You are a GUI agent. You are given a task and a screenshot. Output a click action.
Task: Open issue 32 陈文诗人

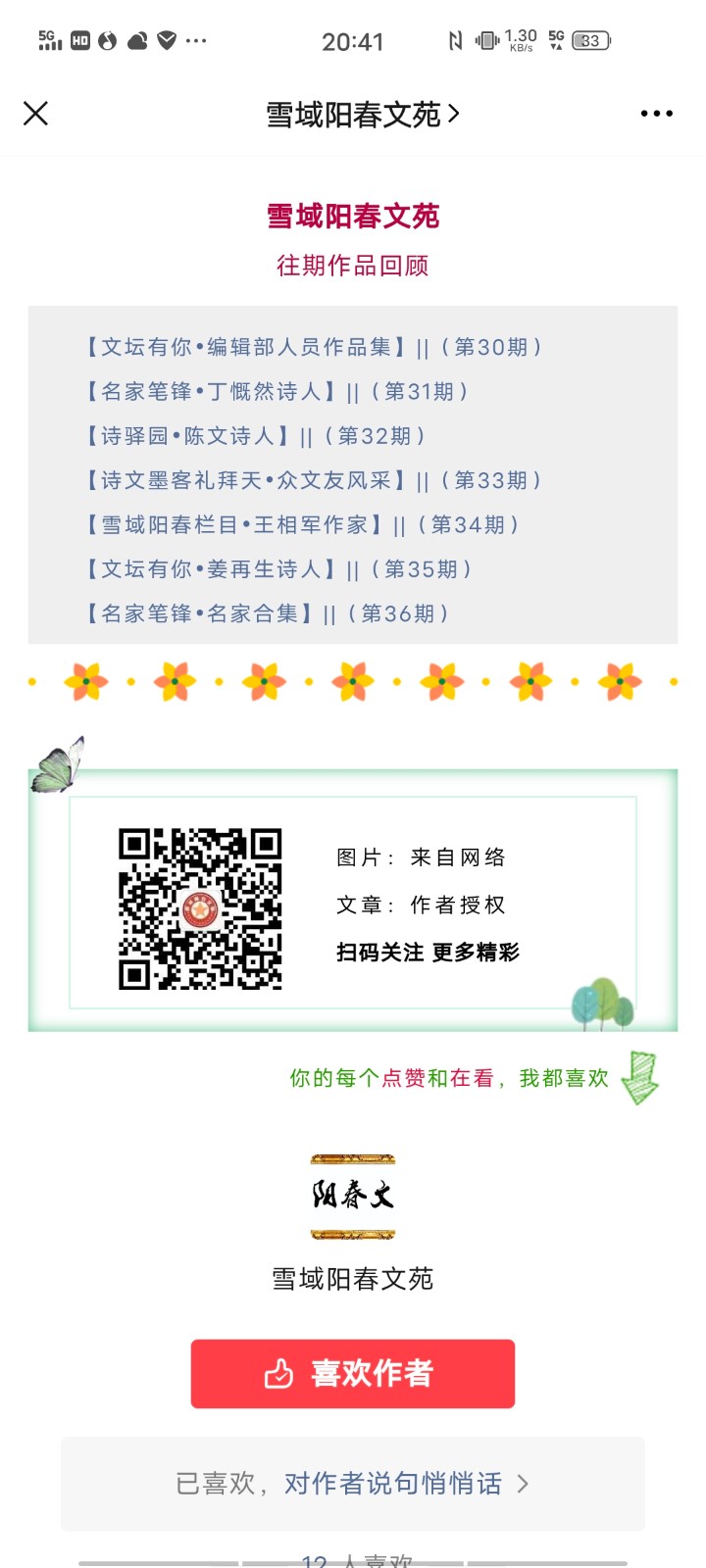[254, 436]
